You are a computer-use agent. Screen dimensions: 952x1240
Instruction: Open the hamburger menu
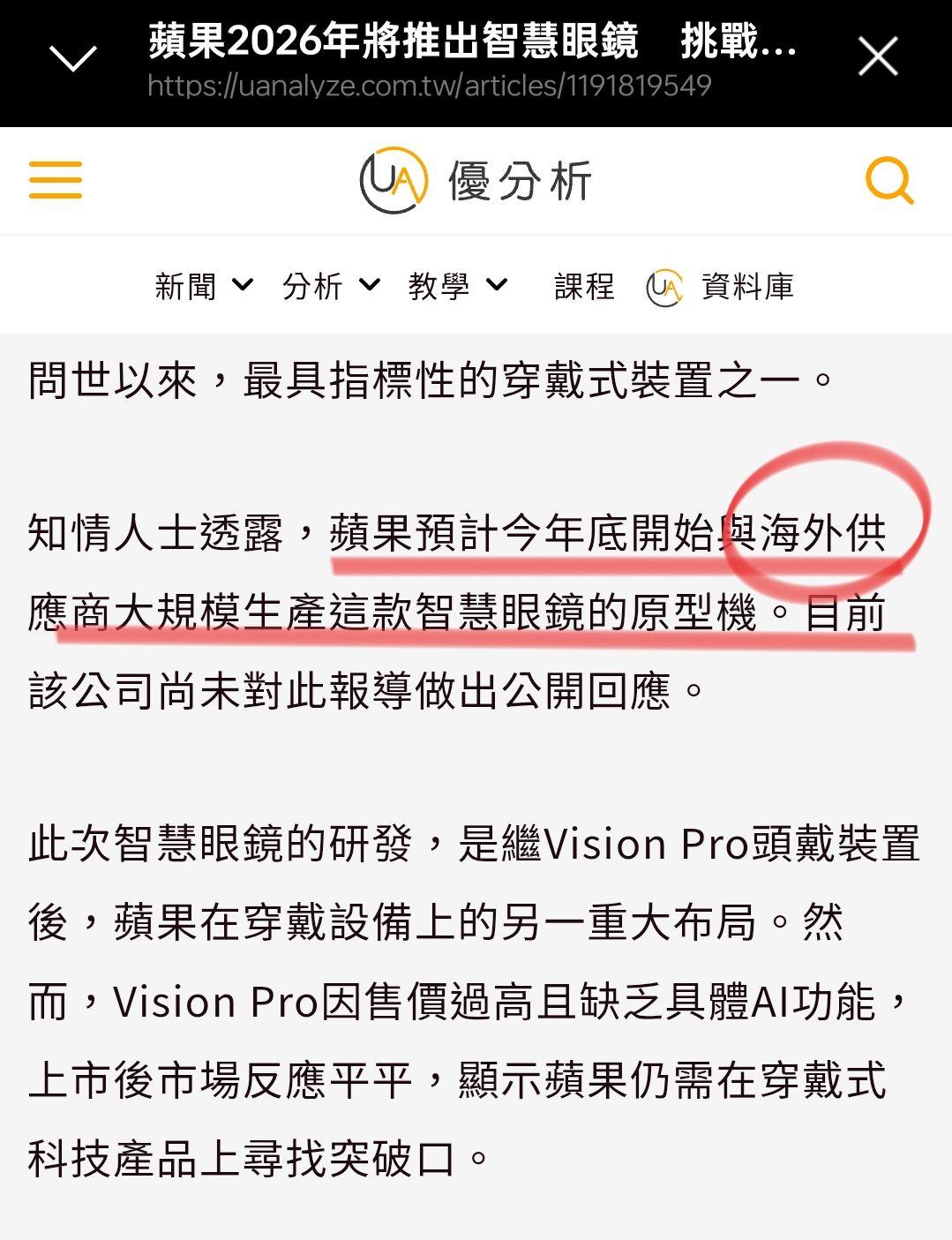pyautogui.click(x=55, y=180)
